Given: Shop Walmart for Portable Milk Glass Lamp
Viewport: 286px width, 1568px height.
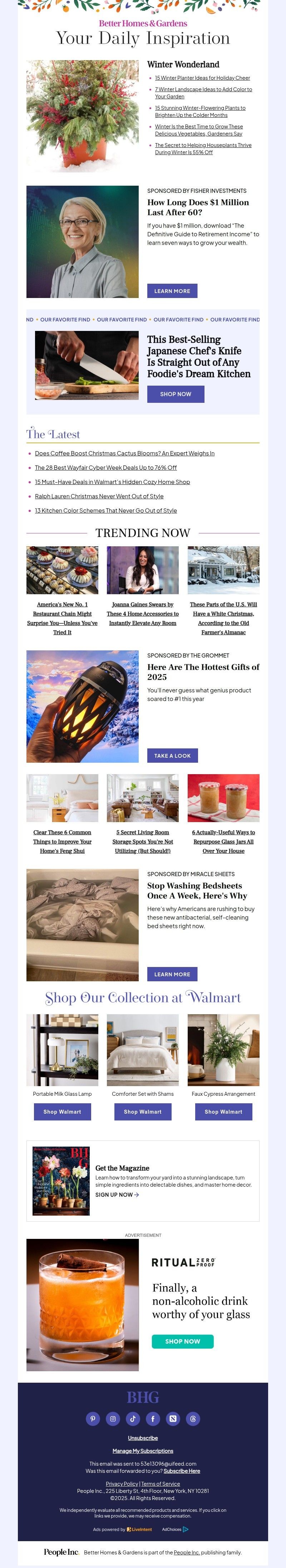Looking at the screenshot, I should (62, 1112).
